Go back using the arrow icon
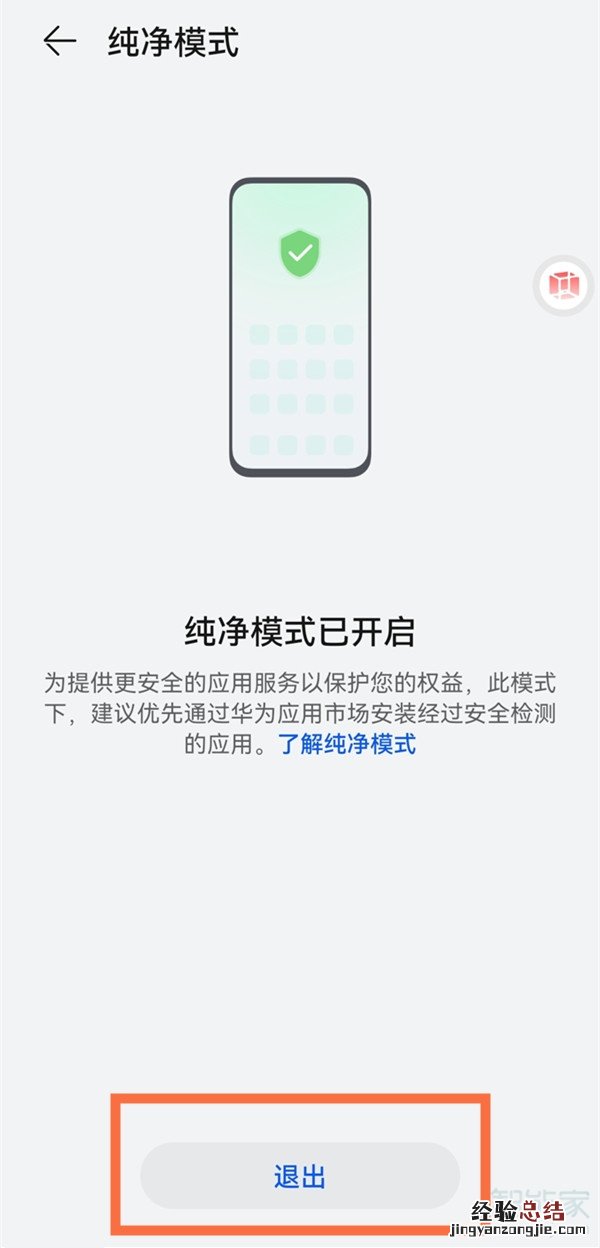The width and height of the screenshot is (600, 1248). pyautogui.click(x=60, y=42)
